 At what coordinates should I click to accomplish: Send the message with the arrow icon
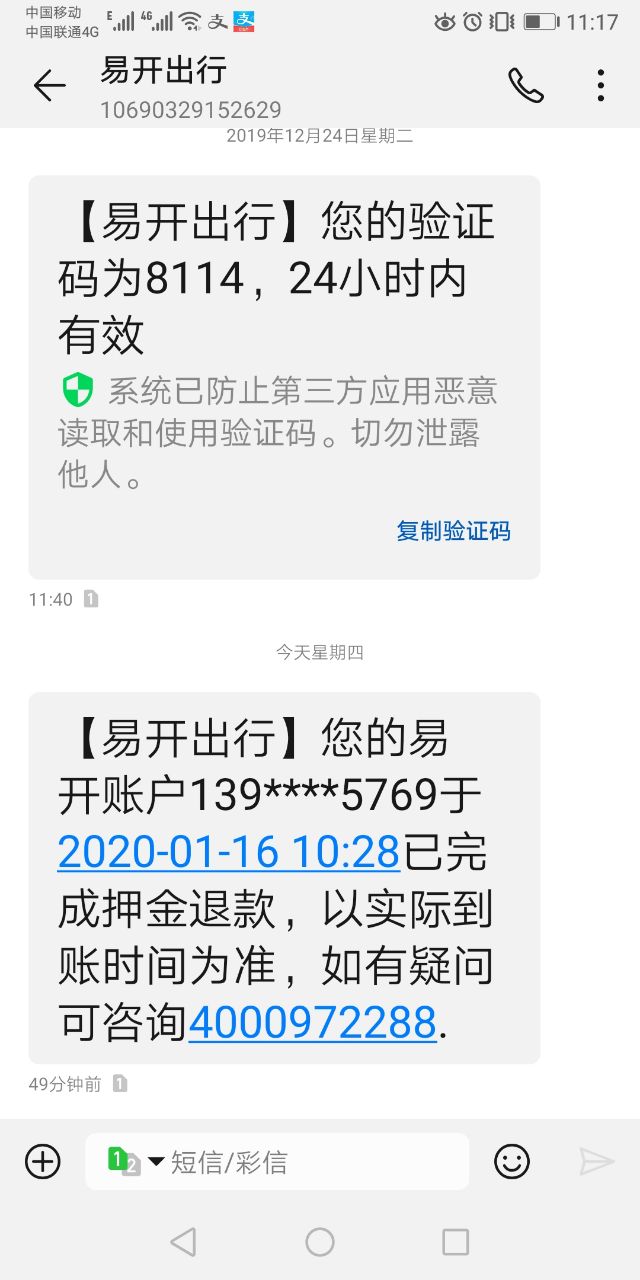[x=596, y=1161]
